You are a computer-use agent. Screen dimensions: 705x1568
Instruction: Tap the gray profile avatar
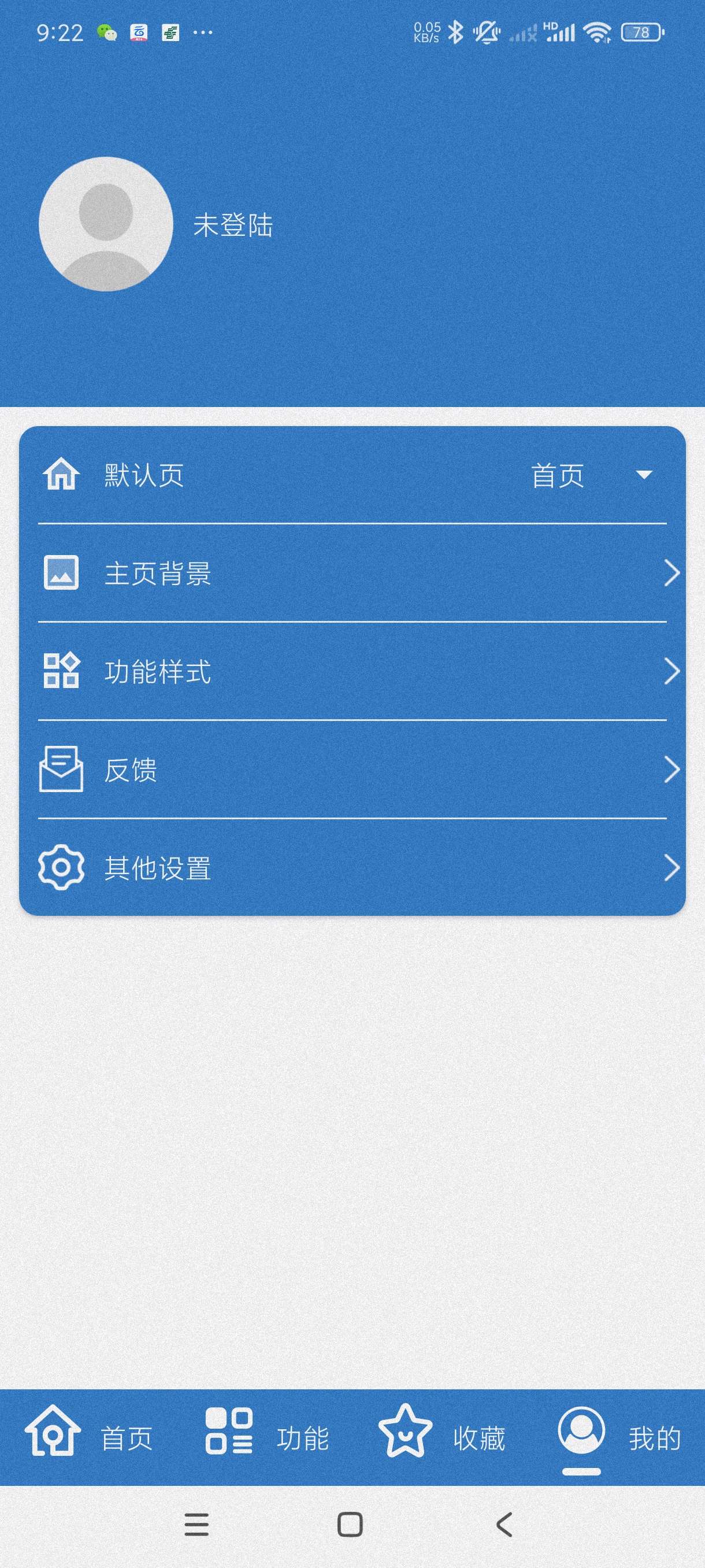point(106,224)
